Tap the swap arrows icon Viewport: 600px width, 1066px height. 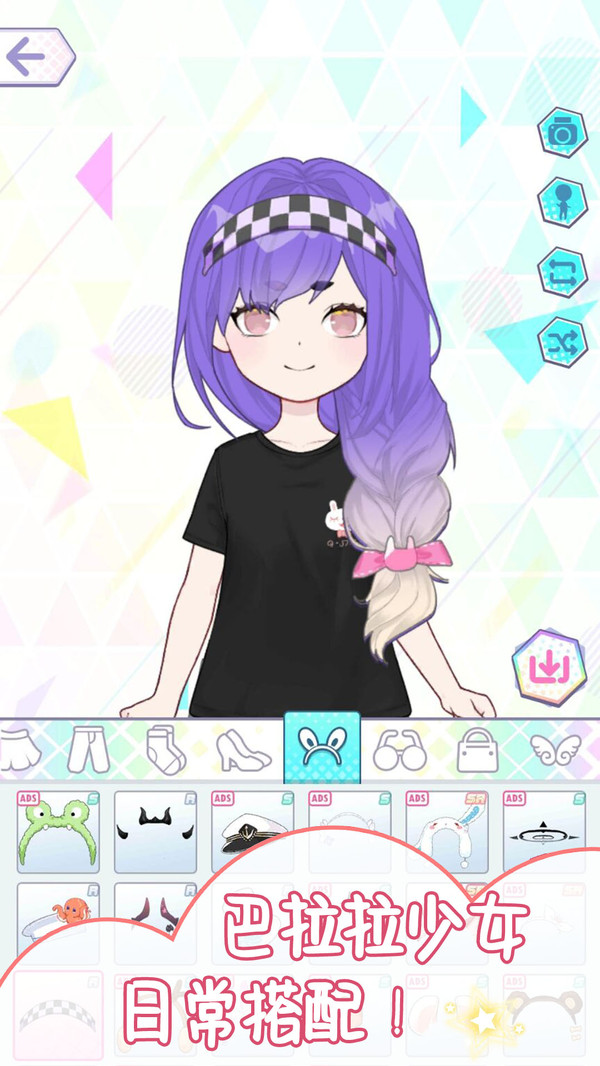click(x=563, y=272)
